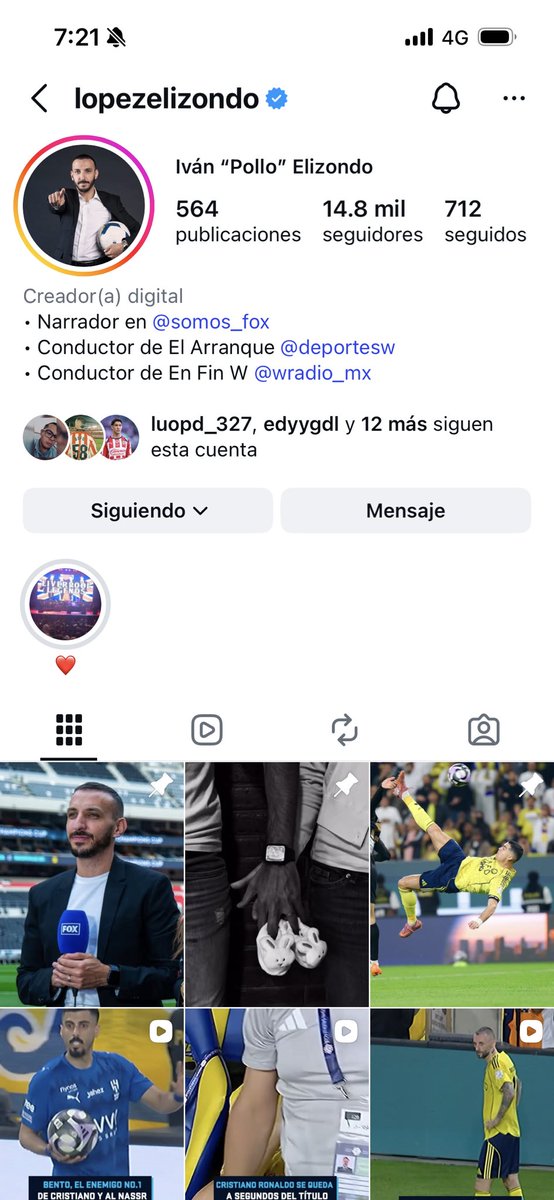
Task: Open pinned post with FOX microphone
Action: pyautogui.click(x=91, y=884)
